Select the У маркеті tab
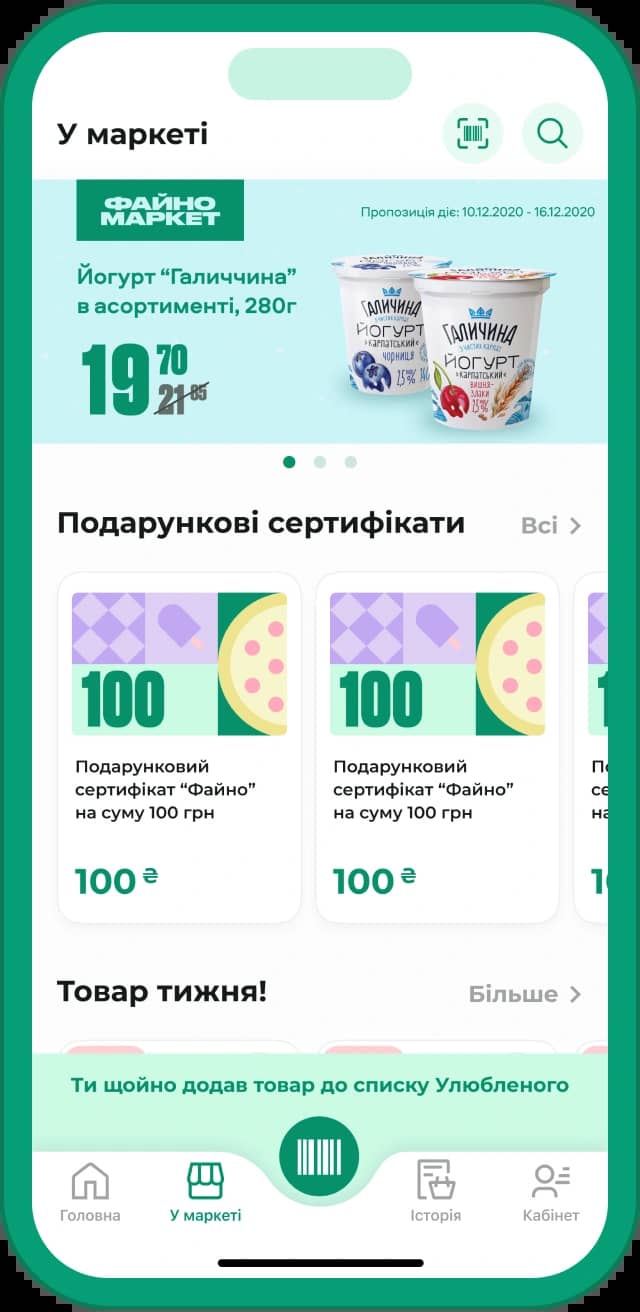 [x=205, y=1193]
